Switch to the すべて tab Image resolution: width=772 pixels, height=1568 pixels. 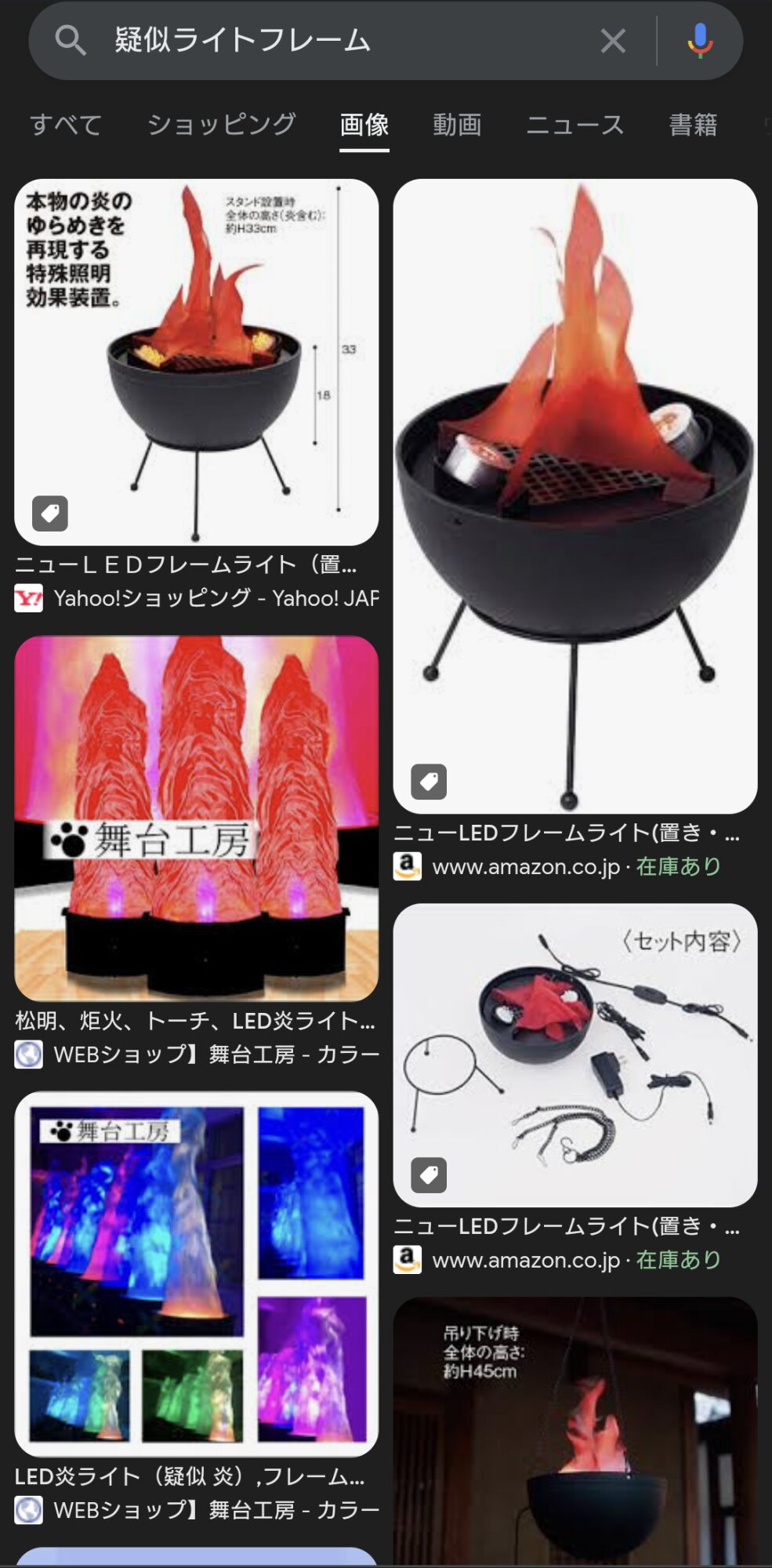point(66,125)
